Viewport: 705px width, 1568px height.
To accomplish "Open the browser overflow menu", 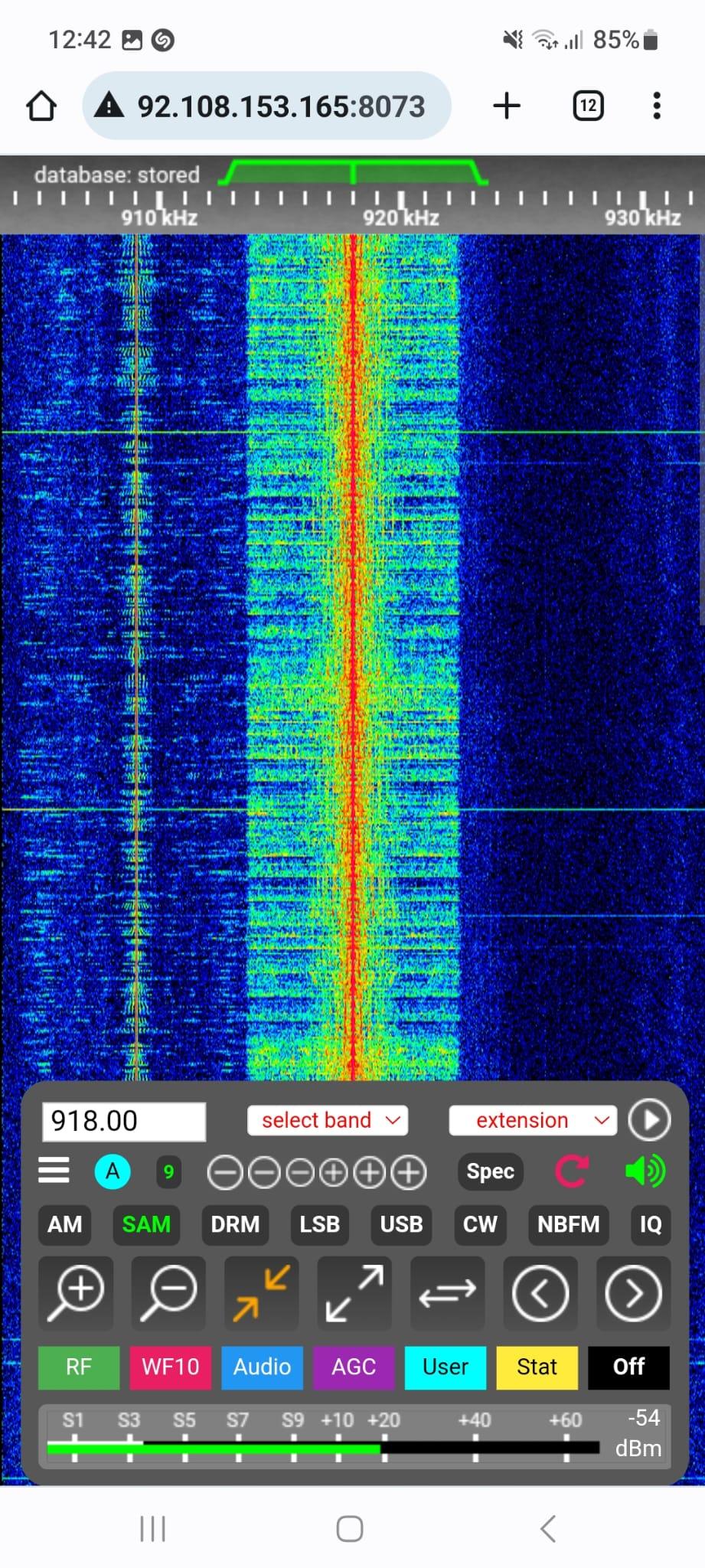I will (x=656, y=106).
